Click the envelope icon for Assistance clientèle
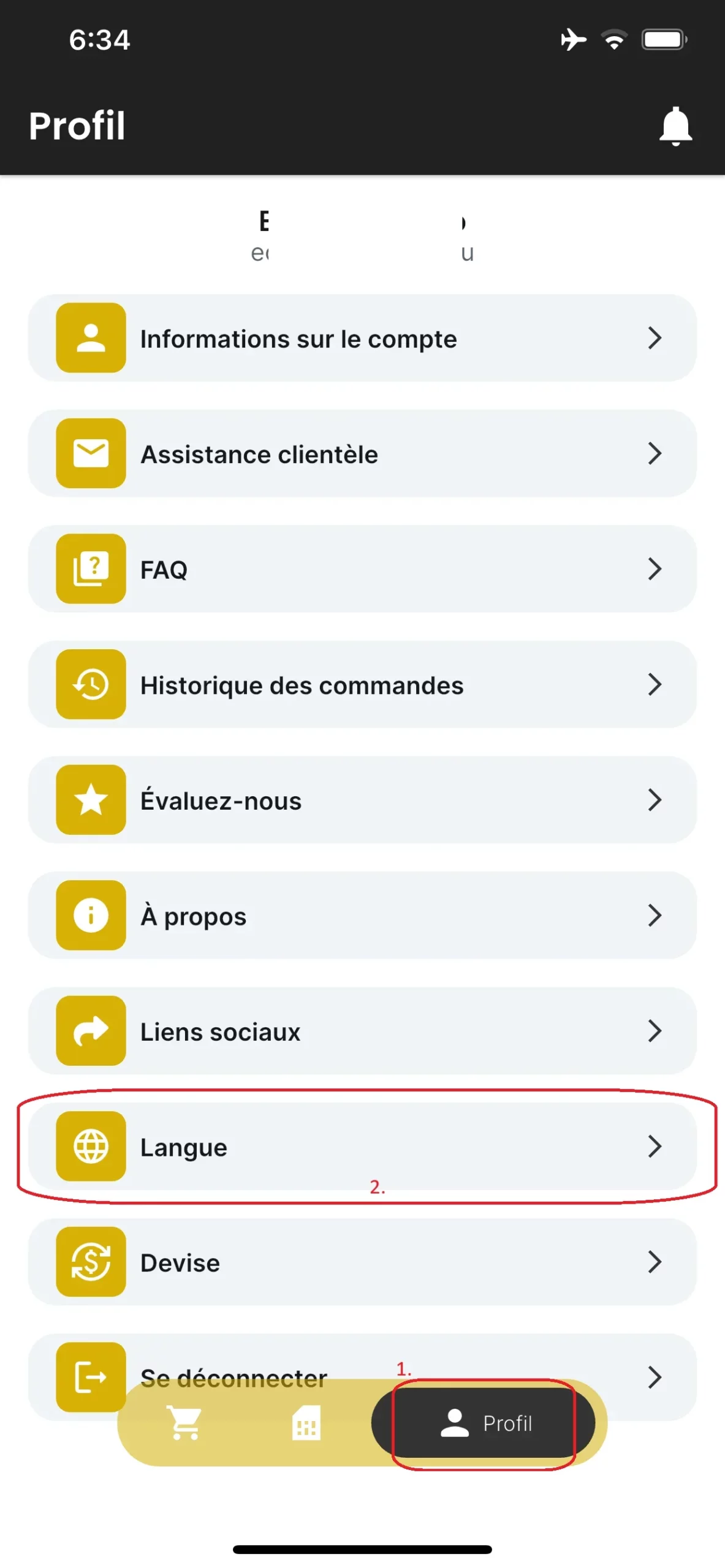The height and width of the screenshot is (1568, 725). [90, 453]
